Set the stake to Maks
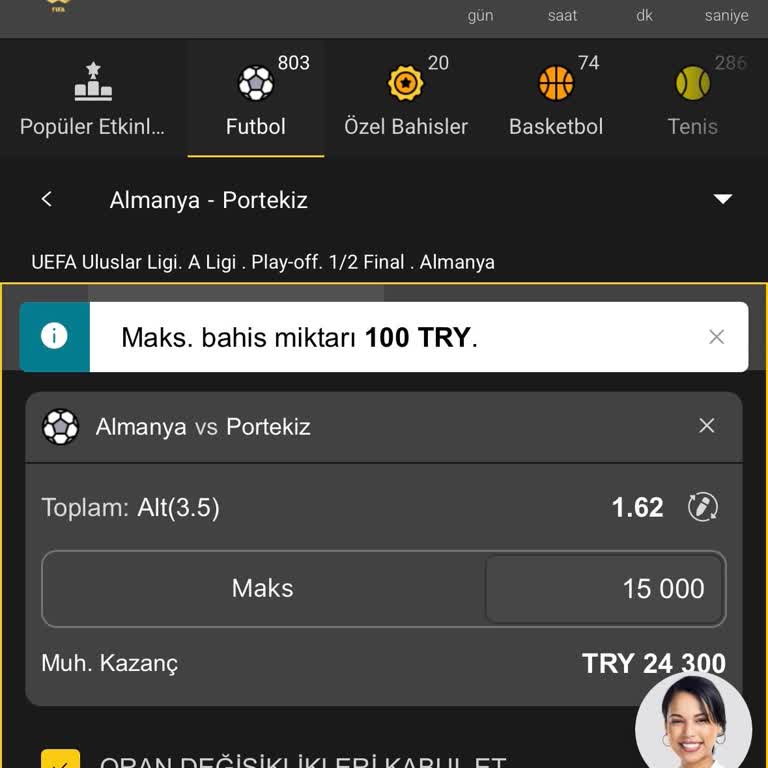Screen dimensions: 768x768 (263, 588)
